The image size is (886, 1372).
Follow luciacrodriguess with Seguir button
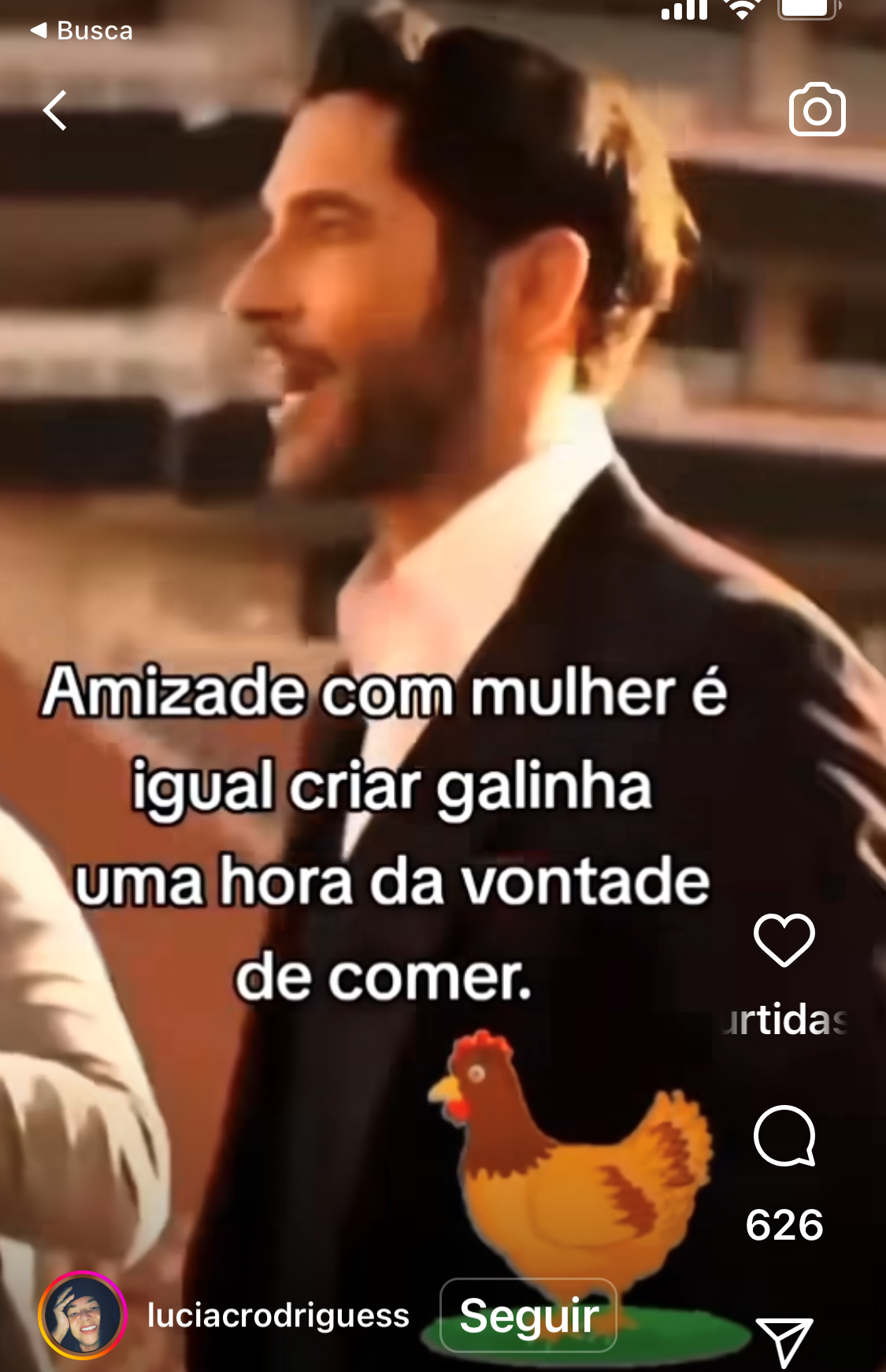[528, 1315]
